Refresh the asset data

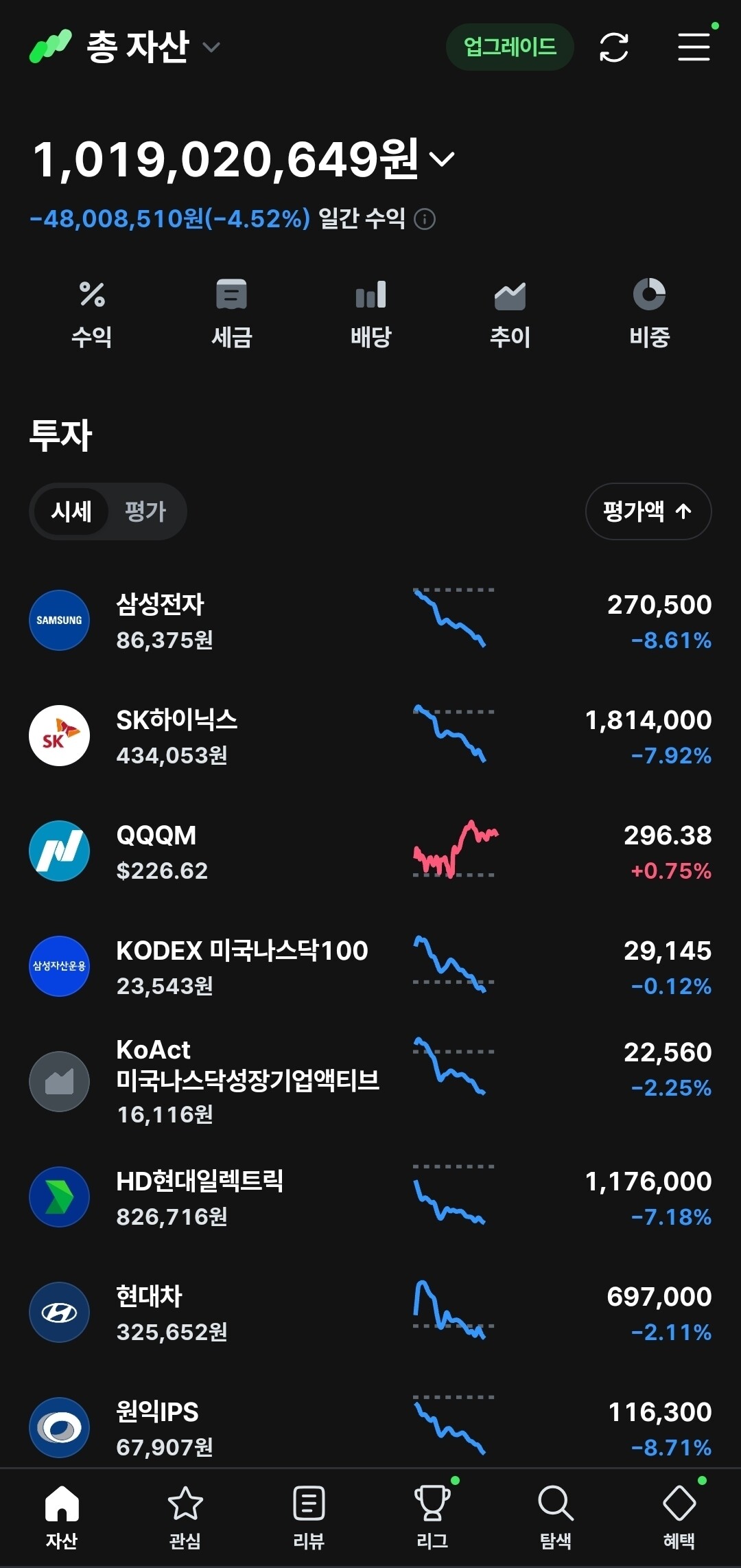click(x=613, y=47)
